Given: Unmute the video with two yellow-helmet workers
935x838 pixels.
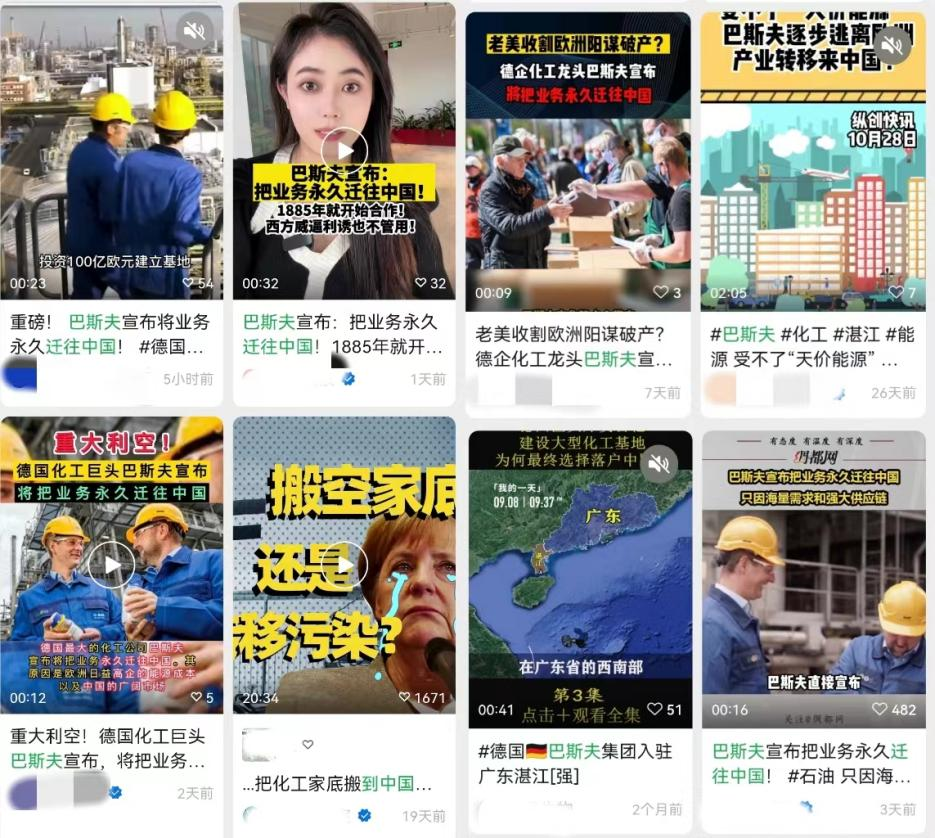Looking at the screenshot, I should coord(194,31).
